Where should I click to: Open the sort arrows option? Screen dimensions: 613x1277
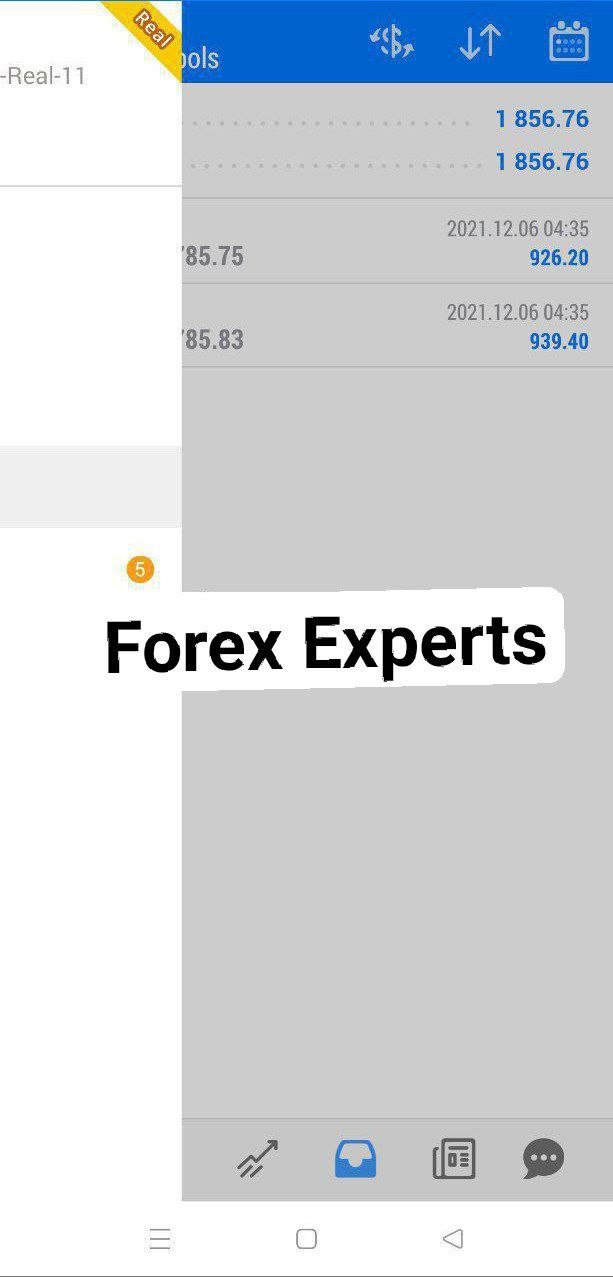click(479, 43)
